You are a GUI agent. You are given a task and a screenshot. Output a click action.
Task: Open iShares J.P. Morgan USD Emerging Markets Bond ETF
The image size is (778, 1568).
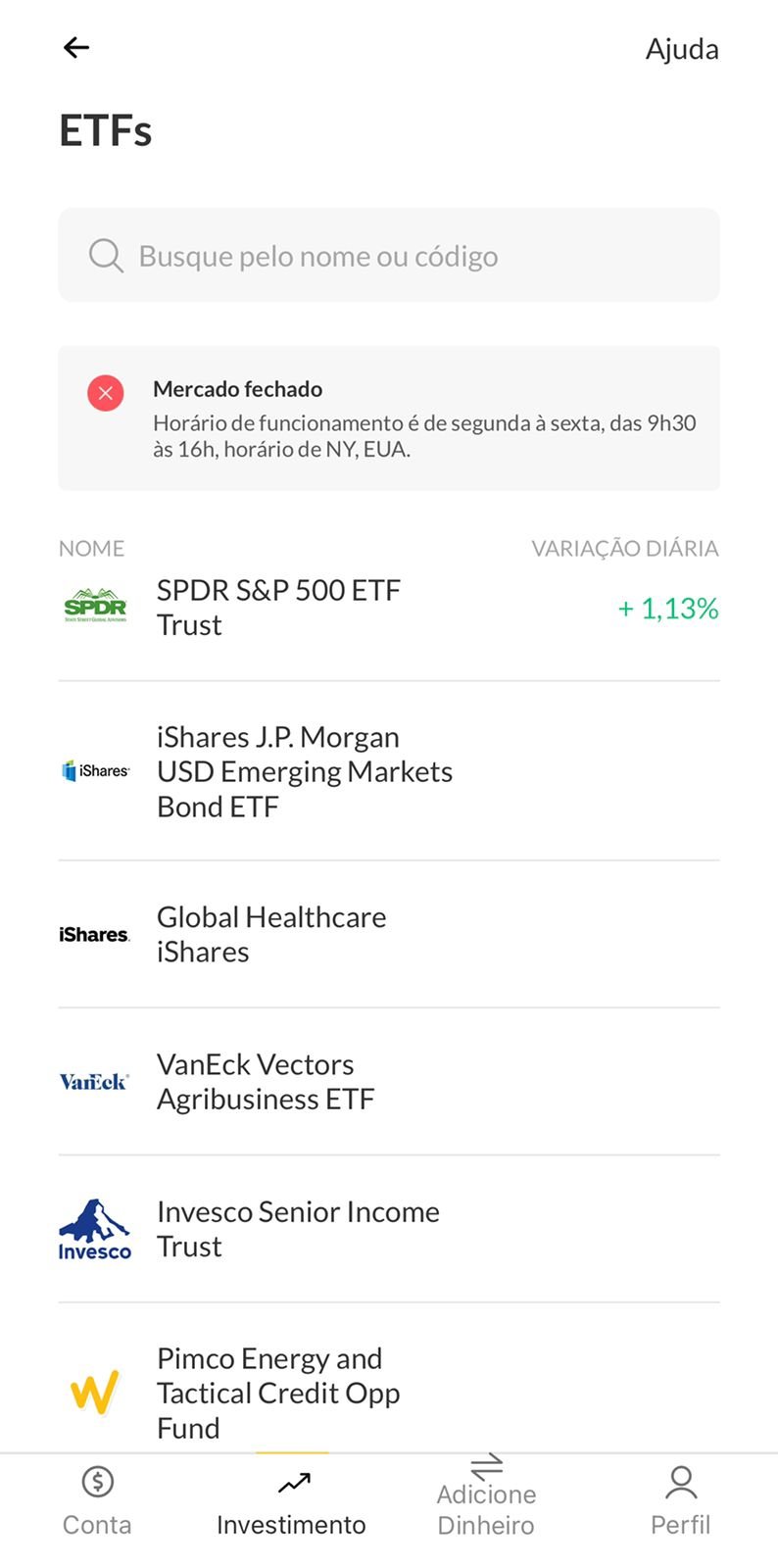[389, 771]
